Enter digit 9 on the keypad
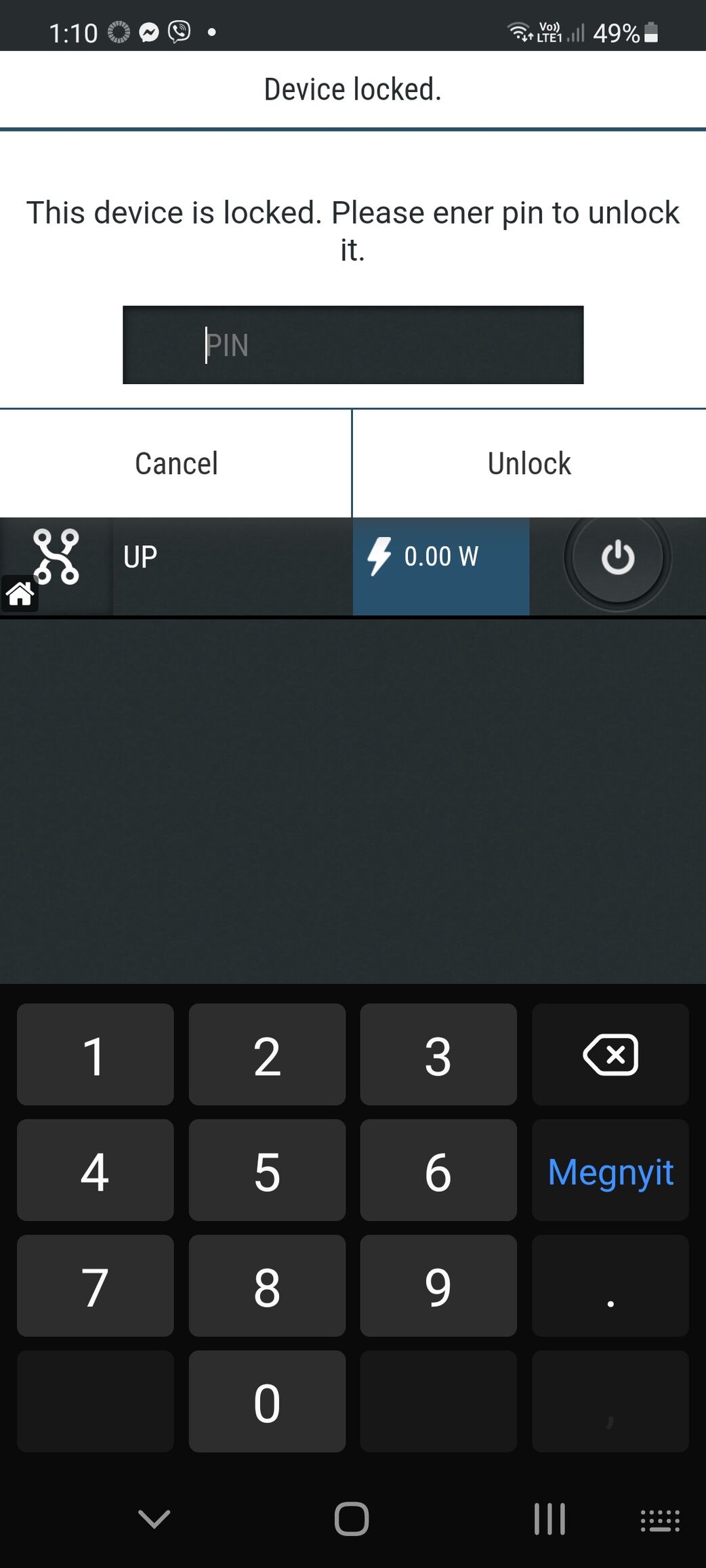This screenshot has height=1568, width=706. [x=438, y=1286]
